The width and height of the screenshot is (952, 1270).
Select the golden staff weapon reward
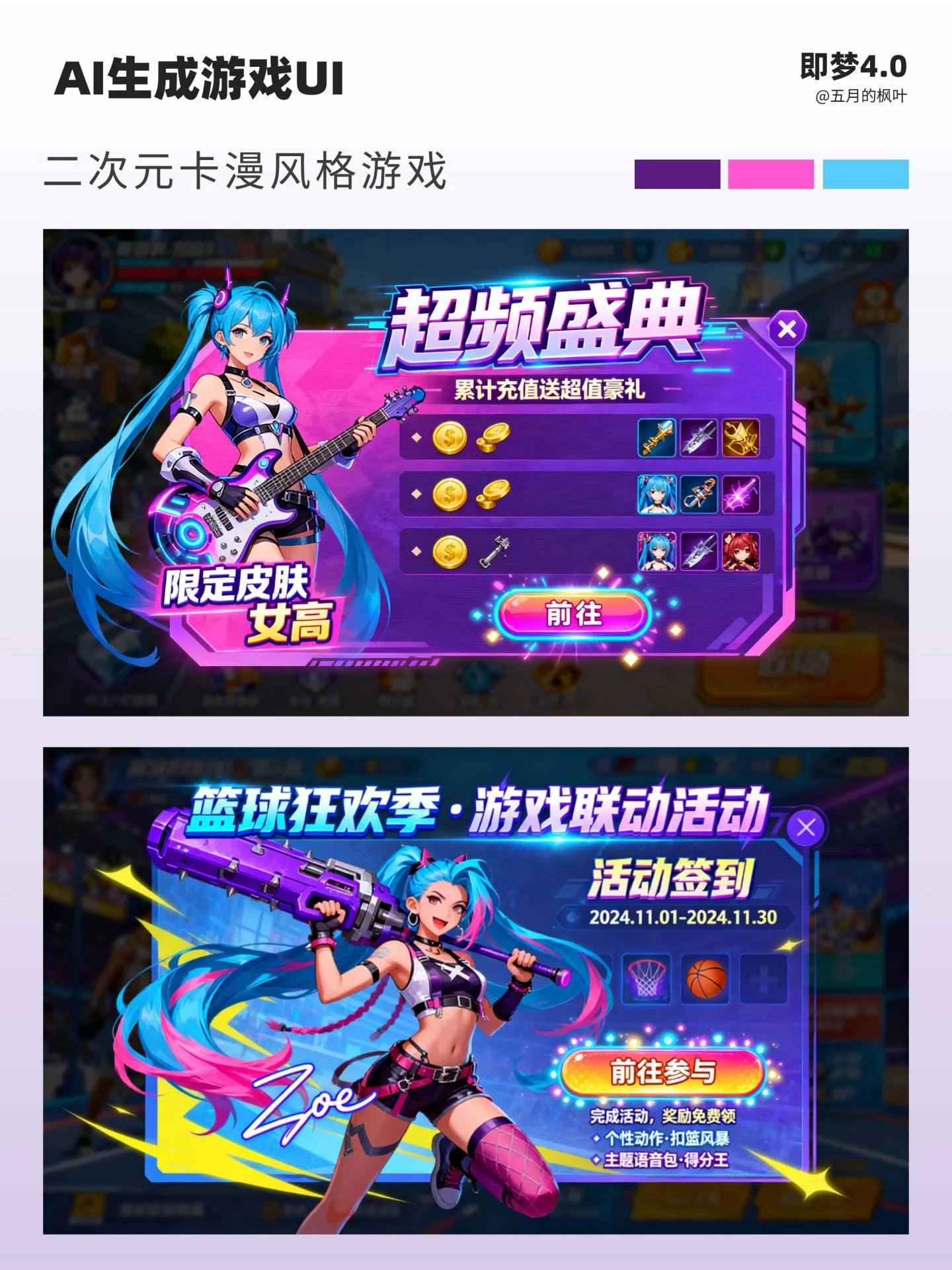[x=656, y=438]
